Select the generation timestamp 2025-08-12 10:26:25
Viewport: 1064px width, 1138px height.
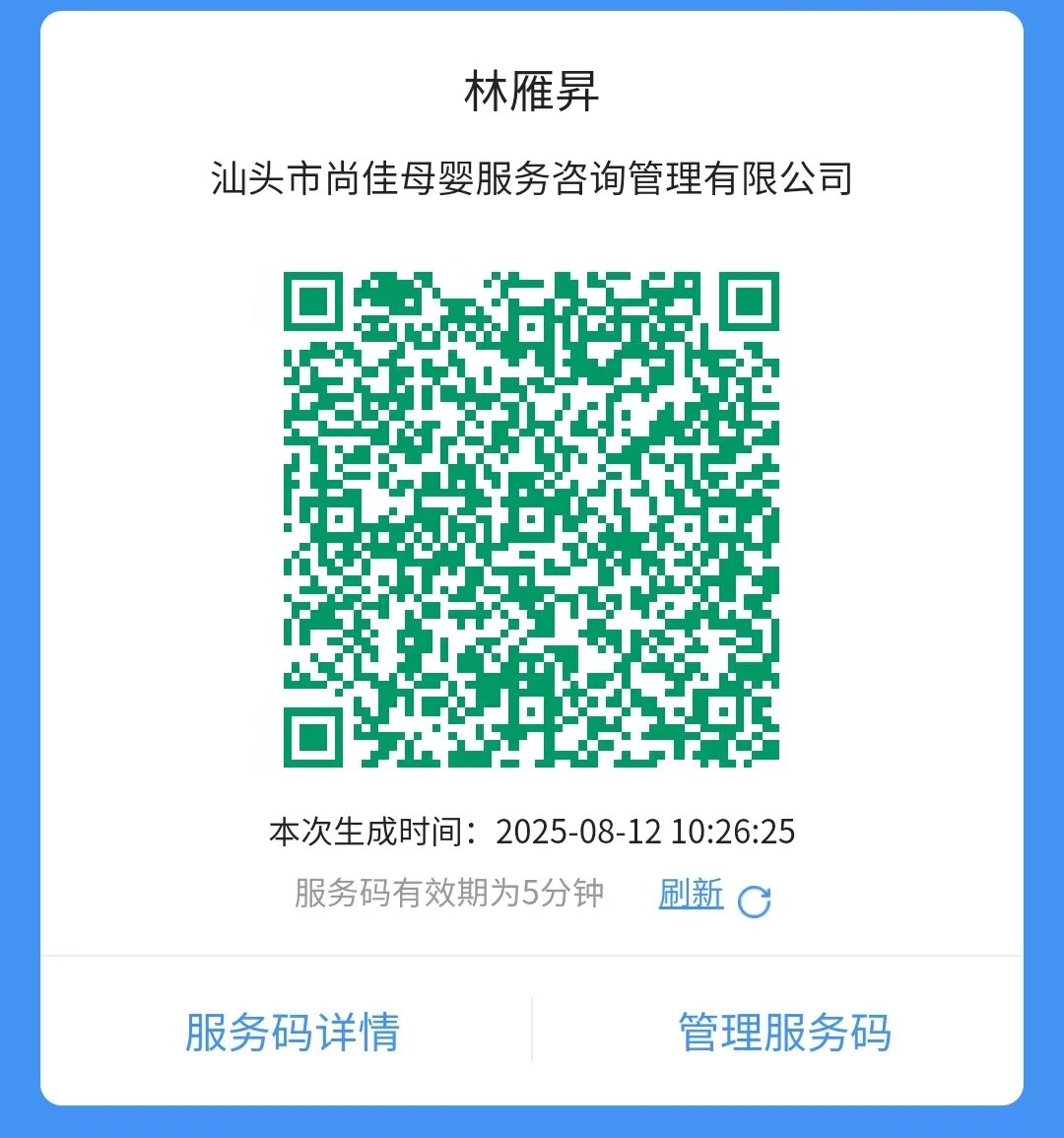tap(646, 832)
